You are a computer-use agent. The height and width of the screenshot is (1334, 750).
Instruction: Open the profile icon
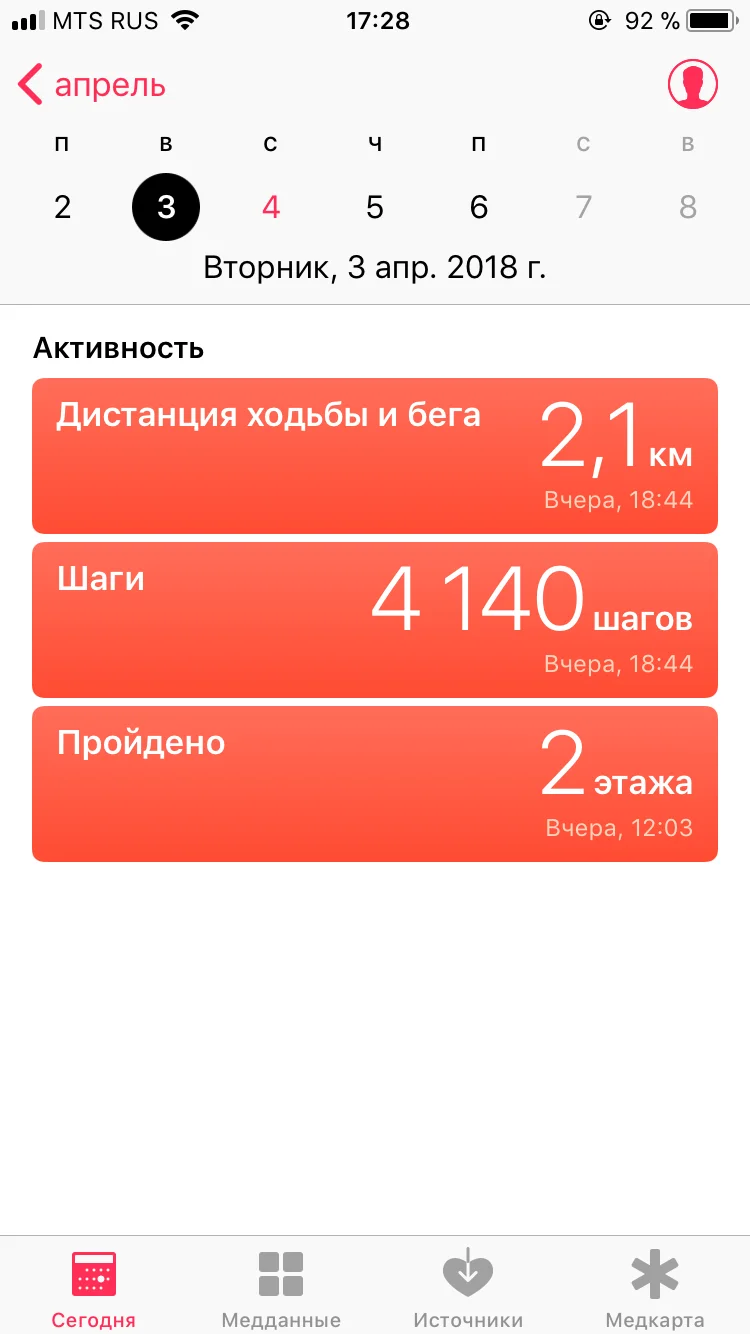[693, 85]
